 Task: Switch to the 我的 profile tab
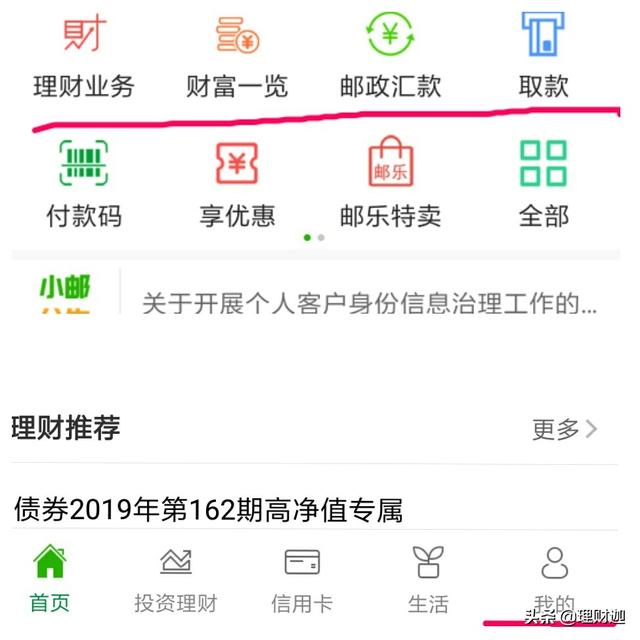pyautogui.click(x=554, y=580)
